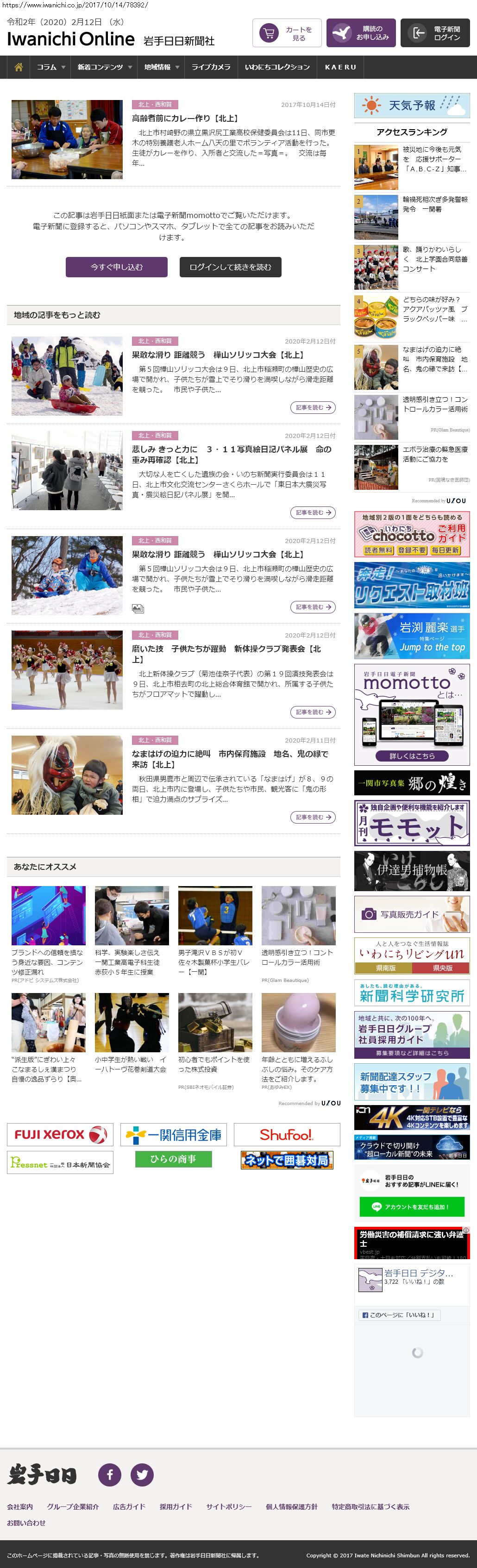Screen dimensions: 477x1568
Task: Tap ログインして続きを読む button
Action: click(230, 267)
